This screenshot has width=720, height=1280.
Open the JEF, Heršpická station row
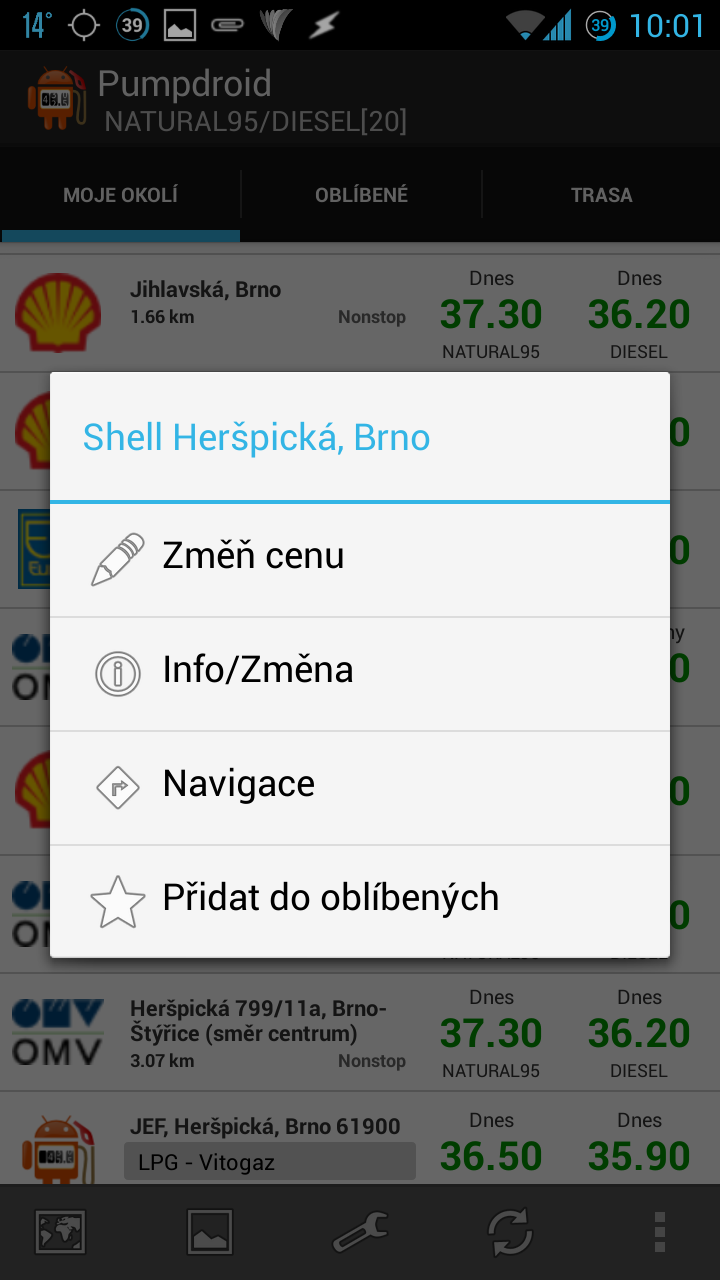[x=360, y=1139]
